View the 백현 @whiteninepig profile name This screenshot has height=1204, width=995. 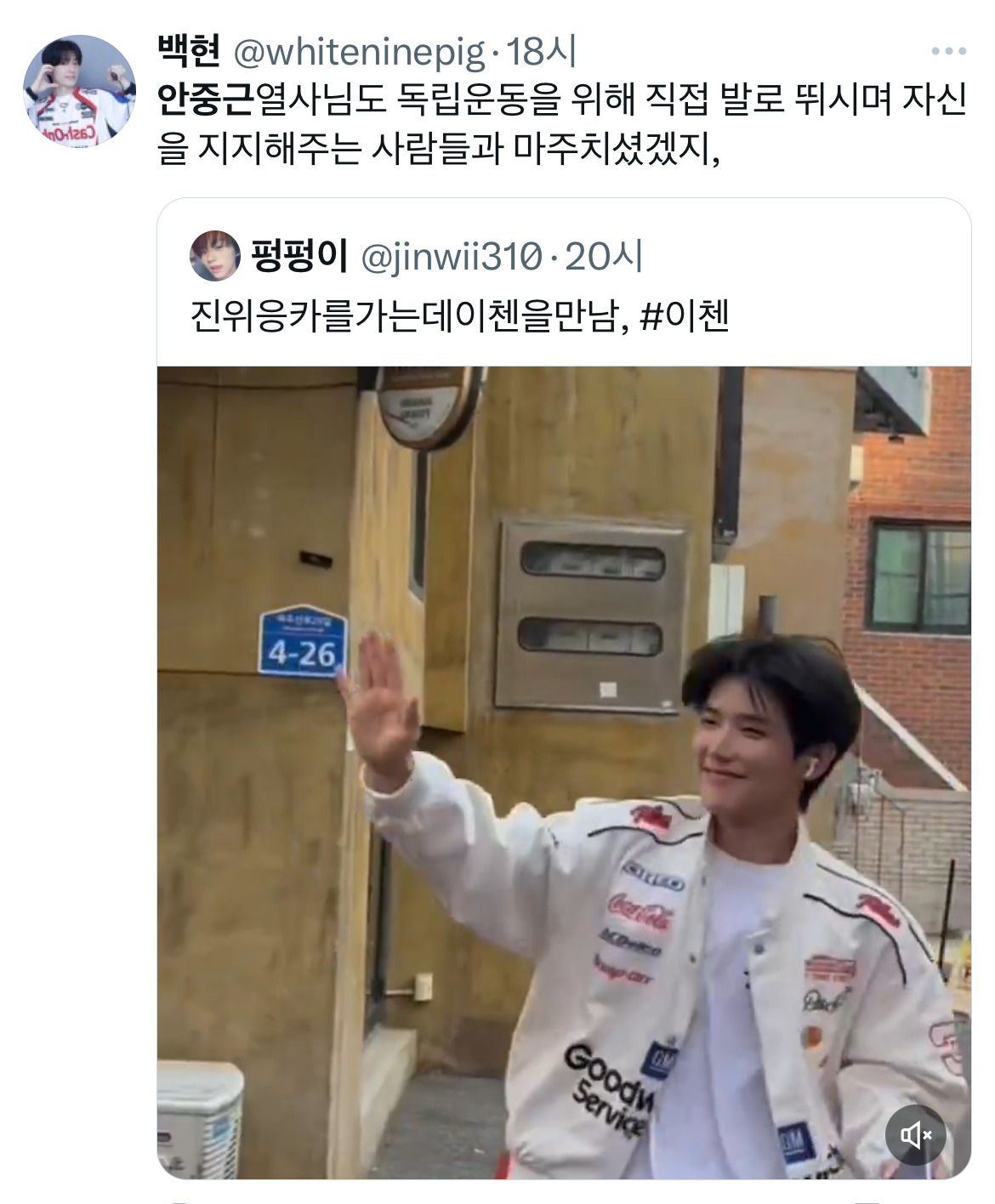click(189, 51)
